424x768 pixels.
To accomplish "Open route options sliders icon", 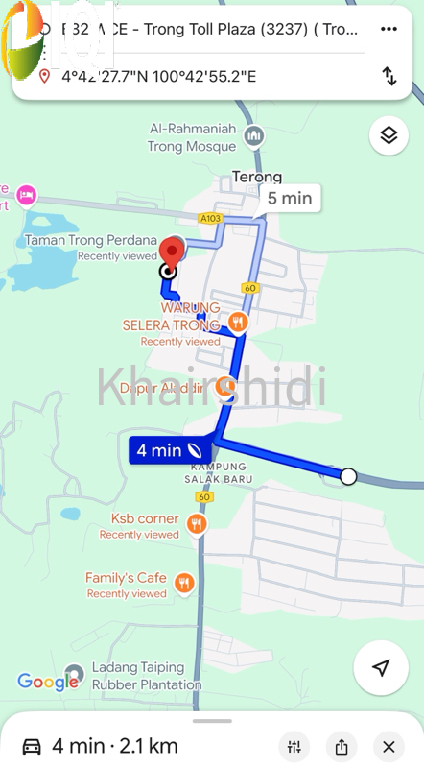I will pos(294,746).
